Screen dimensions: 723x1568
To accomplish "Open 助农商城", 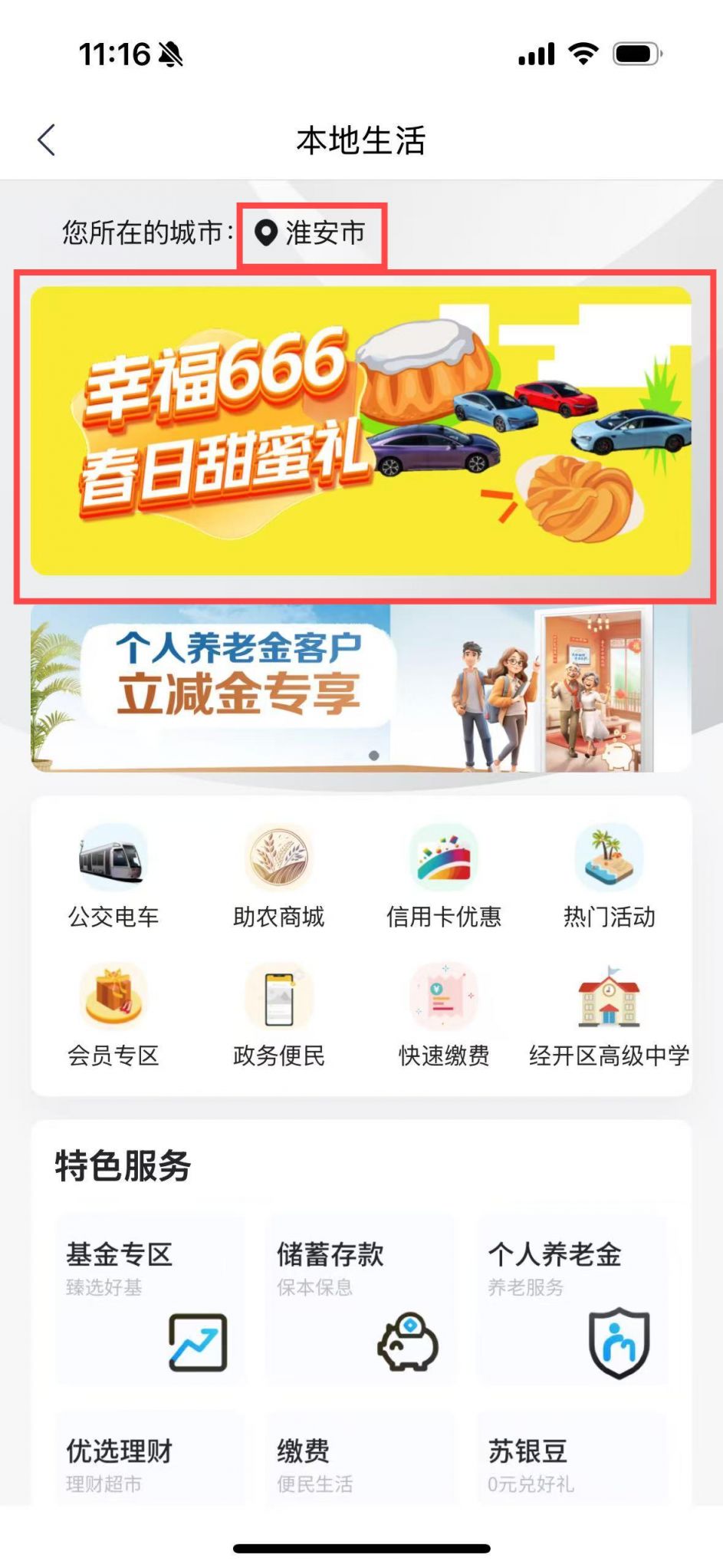I will click(x=278, y=876).
